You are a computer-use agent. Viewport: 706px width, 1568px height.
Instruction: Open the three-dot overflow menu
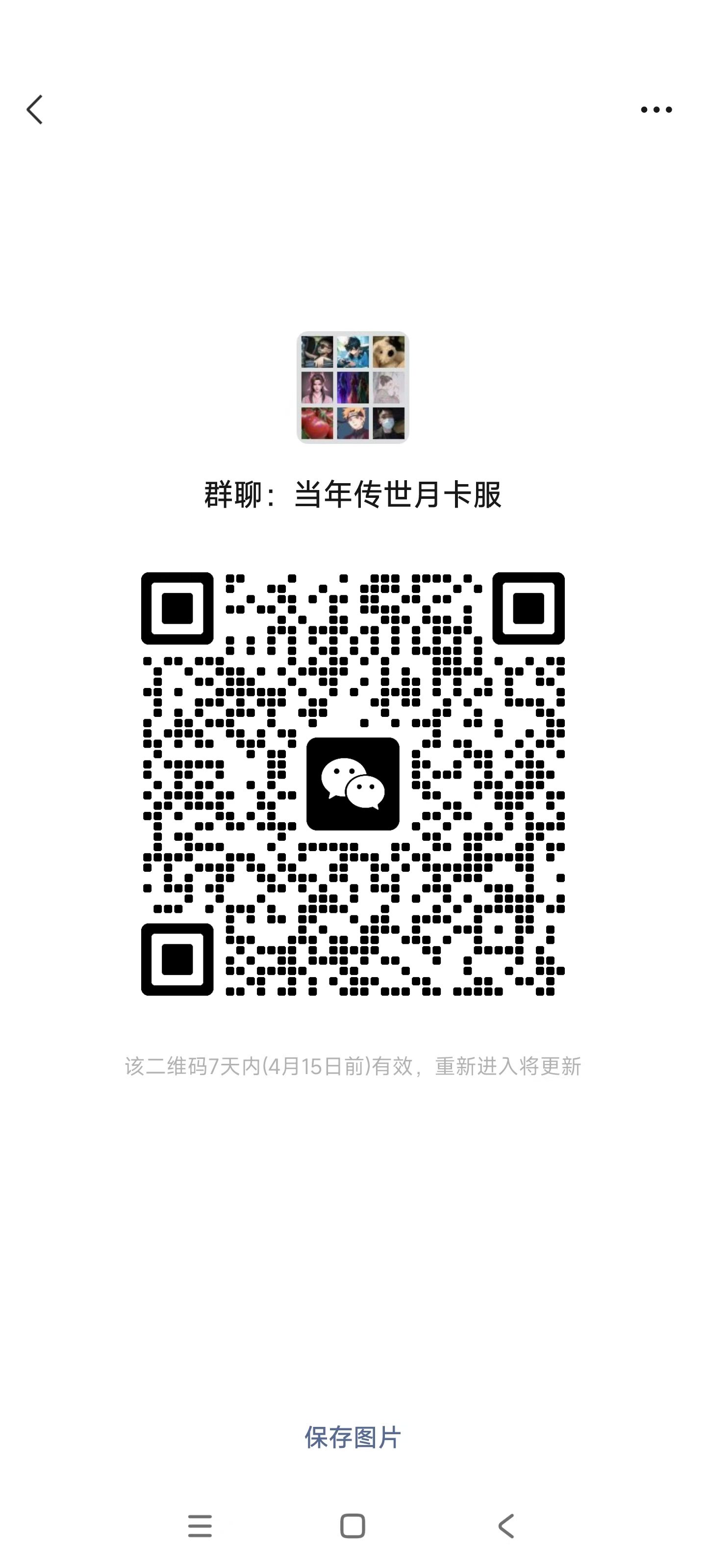pyautogui.click(x=656, y=110)
